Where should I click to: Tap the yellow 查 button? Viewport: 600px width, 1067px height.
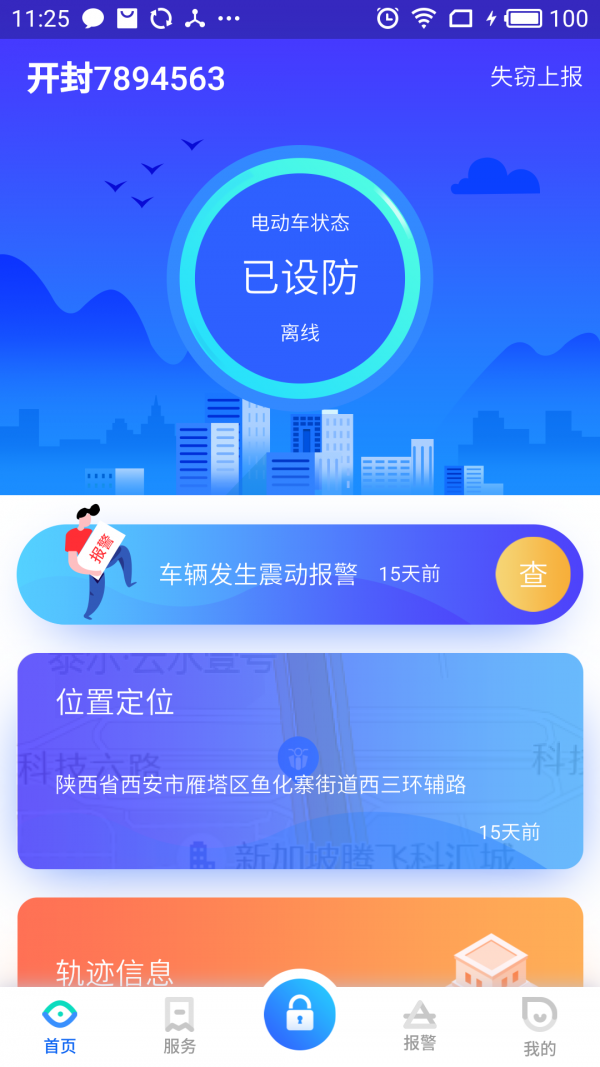(533, 574)
